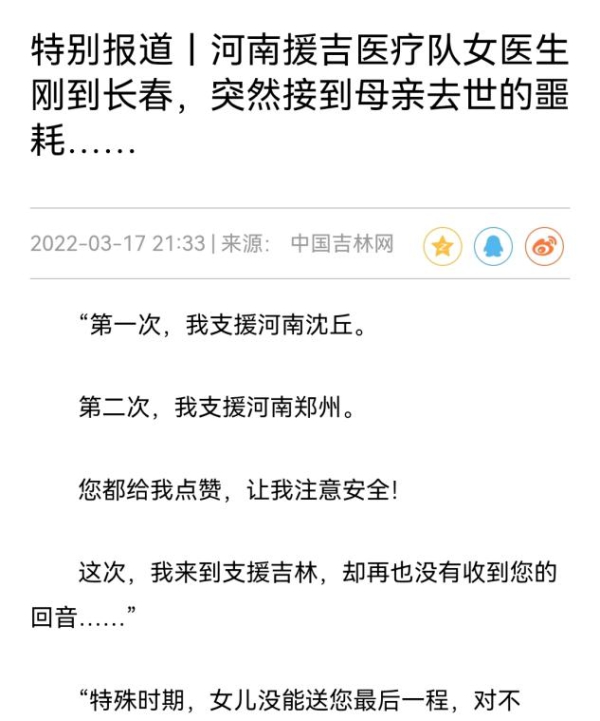The width and height of the screenshot is (600, 721).
Task: Share the article to Weibo
Action: 544,246
